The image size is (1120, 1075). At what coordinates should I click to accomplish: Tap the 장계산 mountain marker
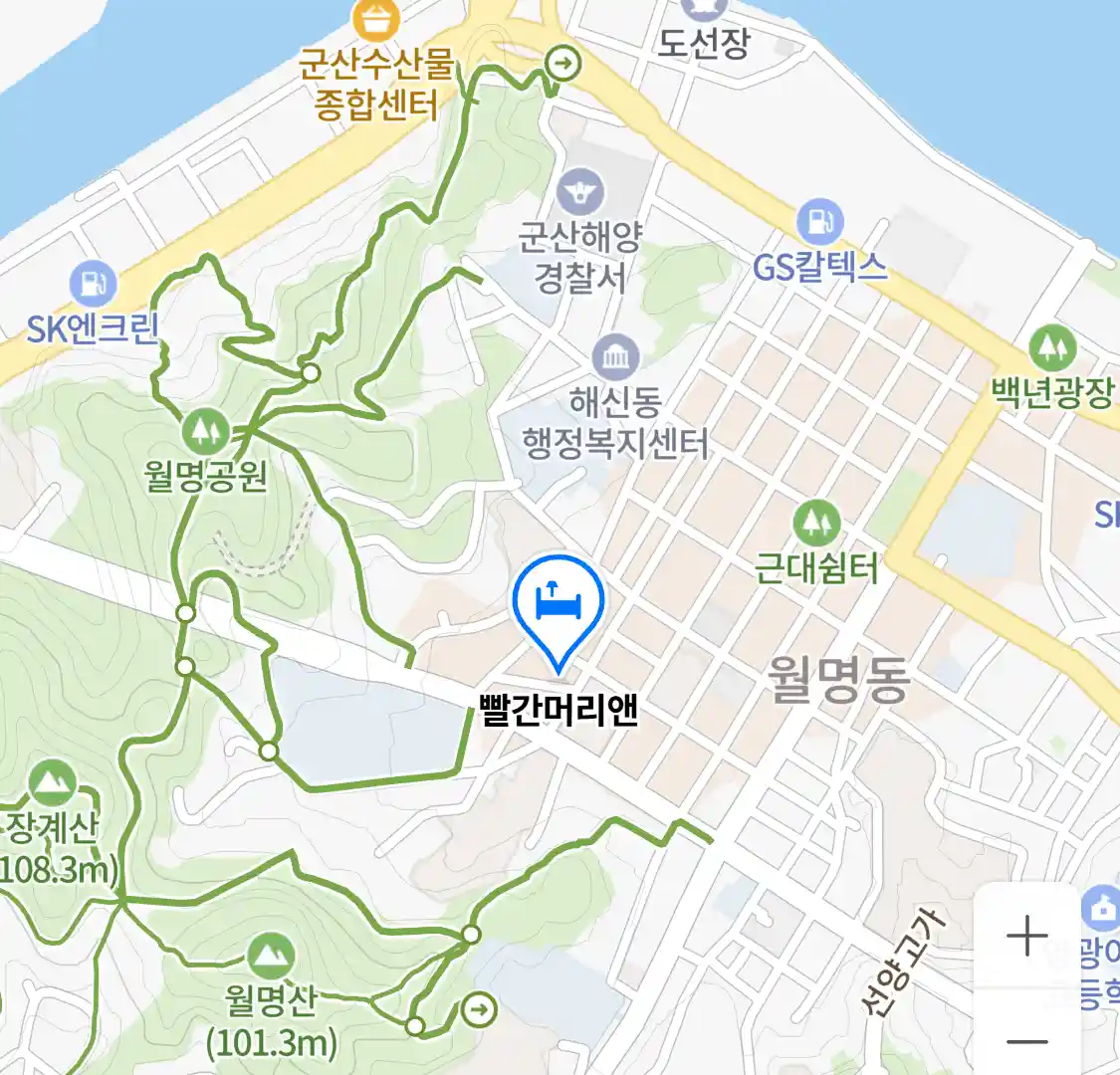pos(52,784)
